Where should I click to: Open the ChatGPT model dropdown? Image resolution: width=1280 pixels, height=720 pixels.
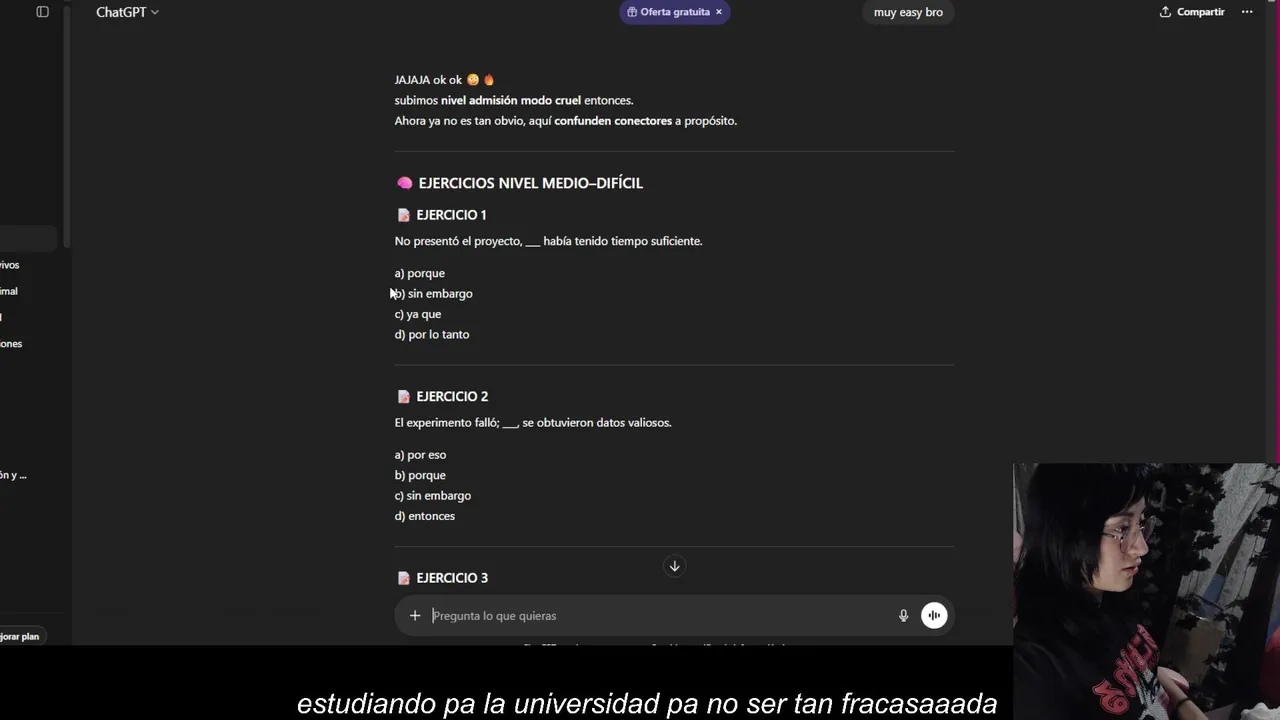[x=127, y=12]
